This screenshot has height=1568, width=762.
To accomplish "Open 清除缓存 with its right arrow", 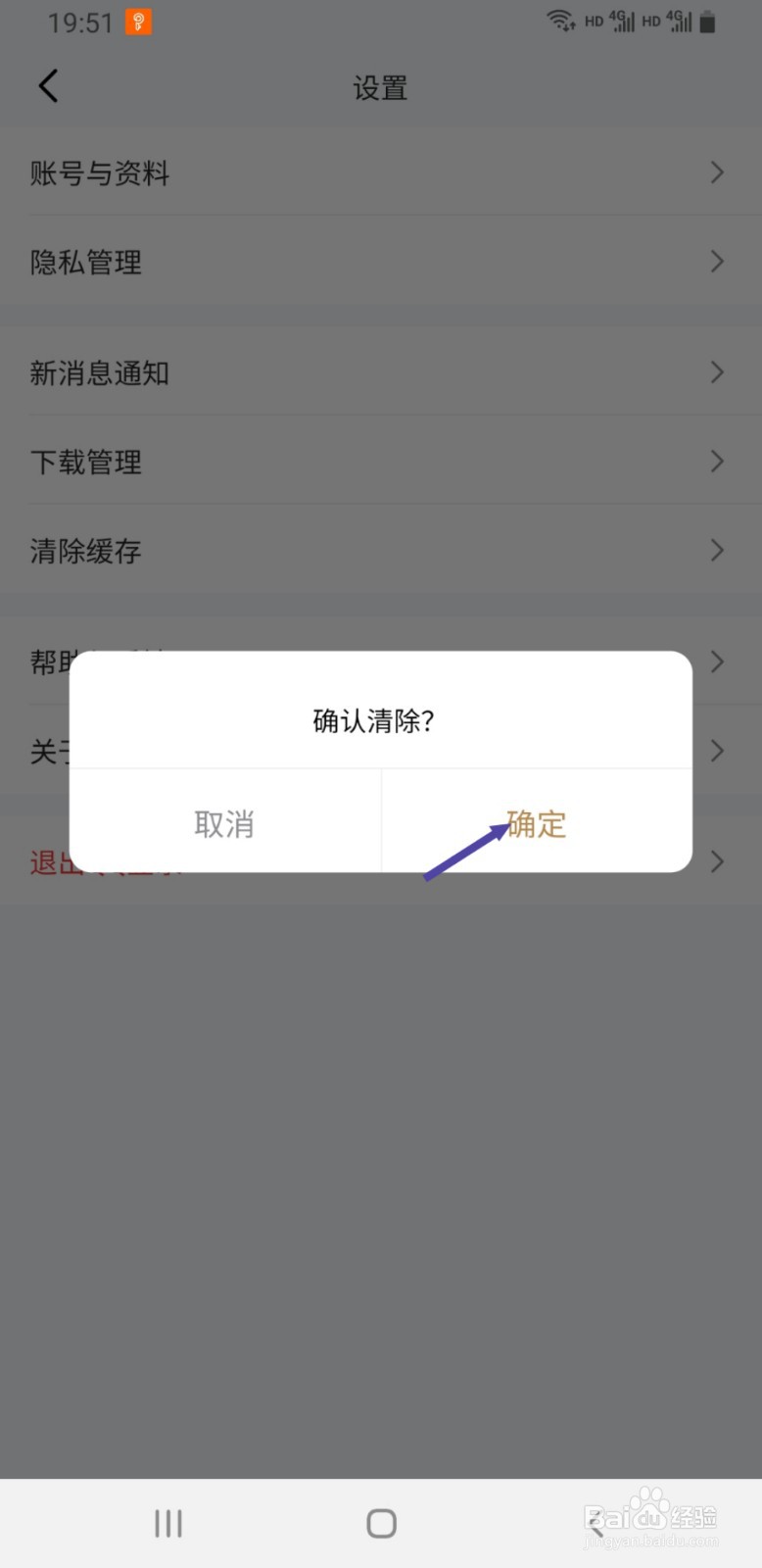I will [716, 551].
